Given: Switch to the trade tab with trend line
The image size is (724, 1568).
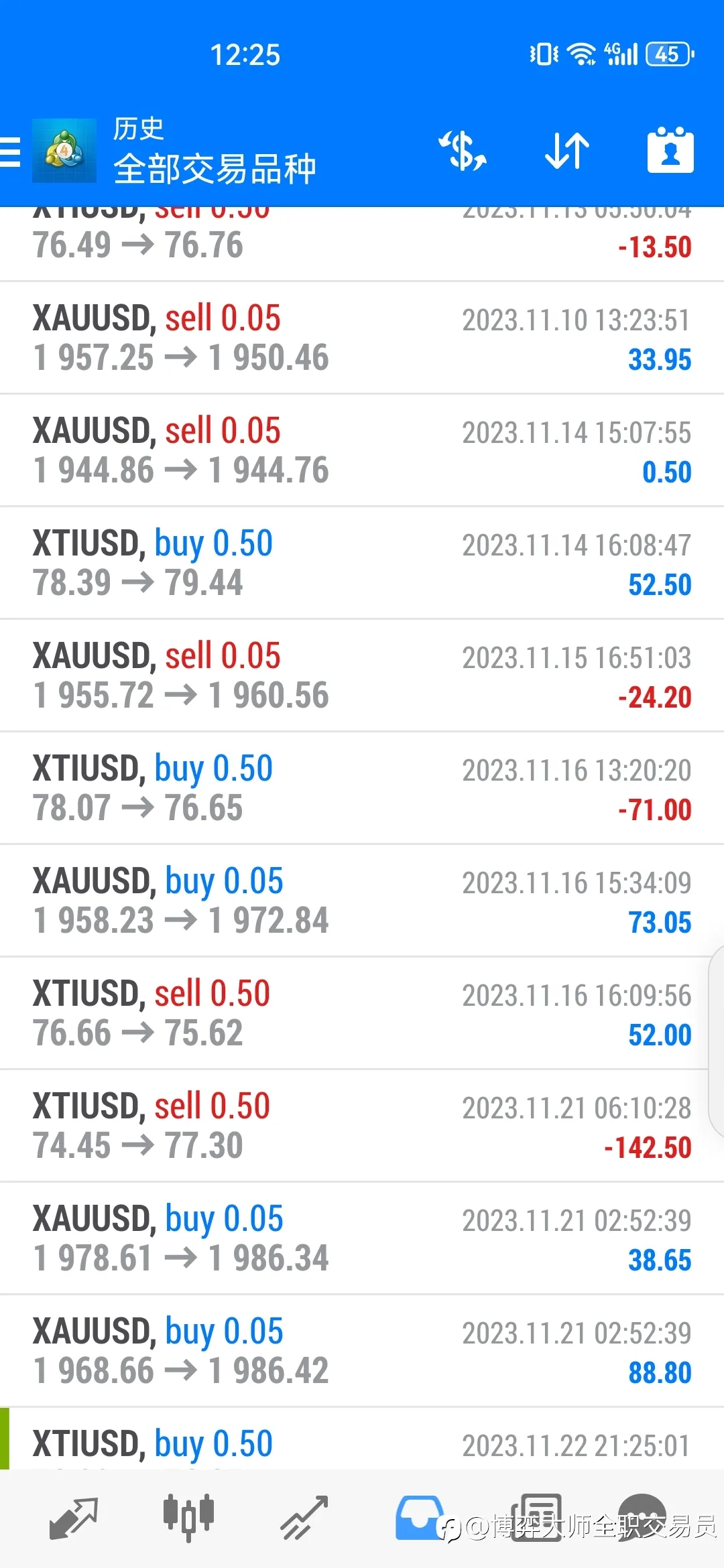Looking at the screenshot, I should point(304,1518).
